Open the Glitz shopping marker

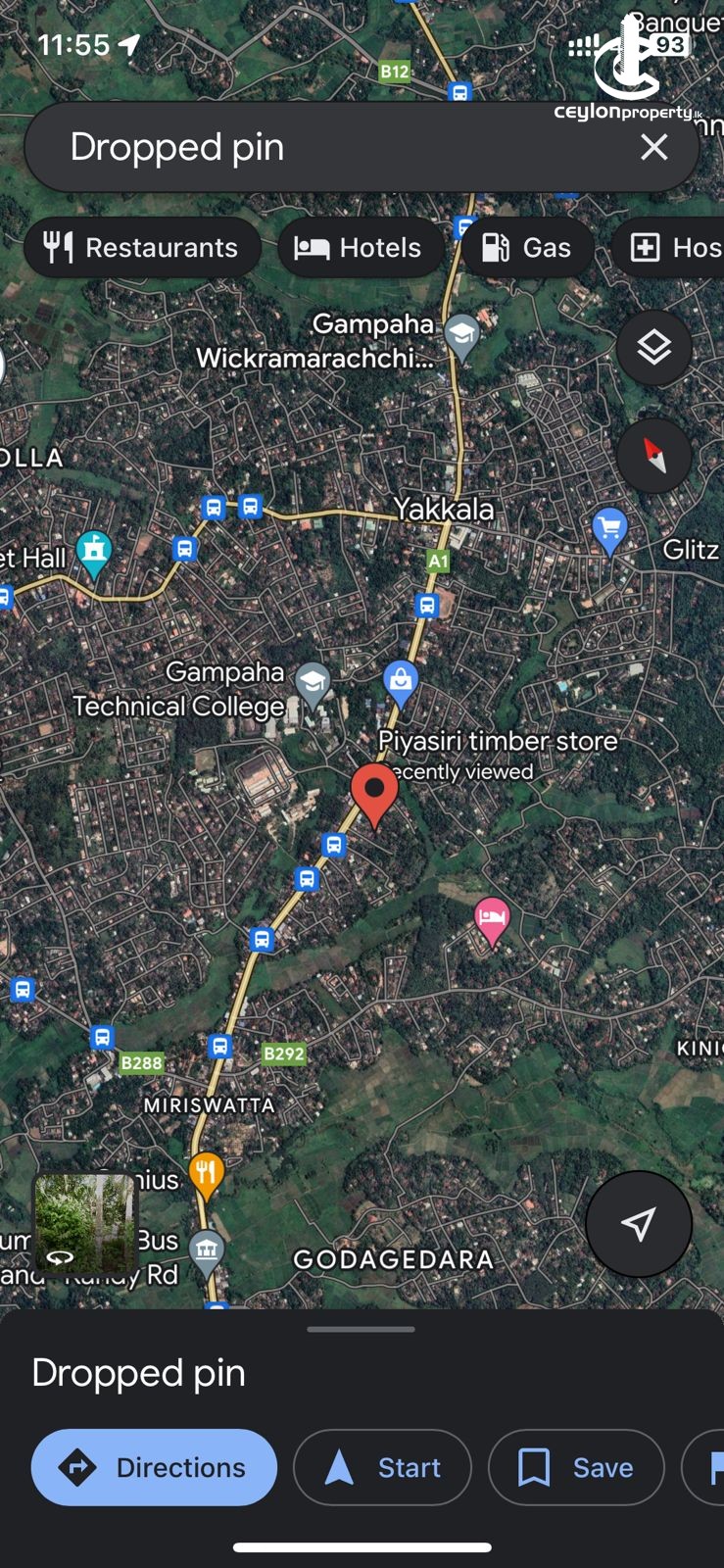[609, 530]
